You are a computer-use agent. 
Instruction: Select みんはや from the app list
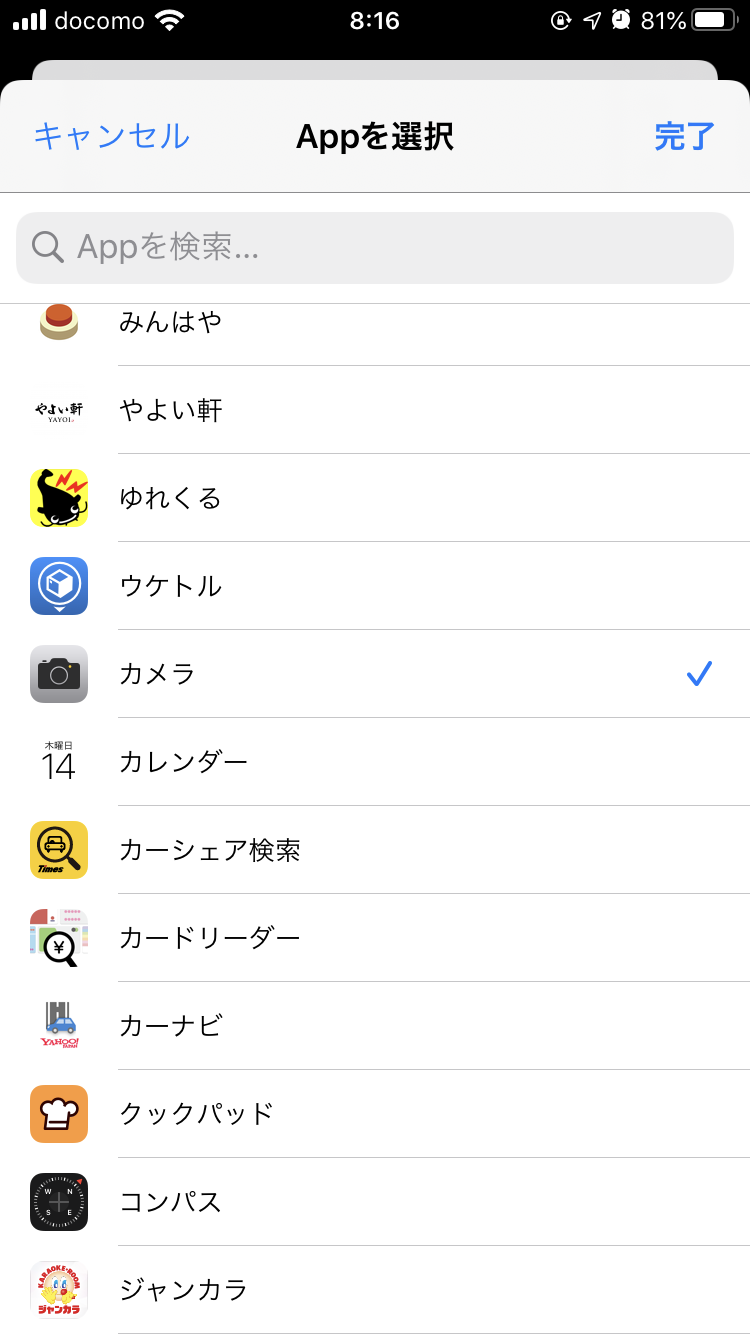(375, 322)
